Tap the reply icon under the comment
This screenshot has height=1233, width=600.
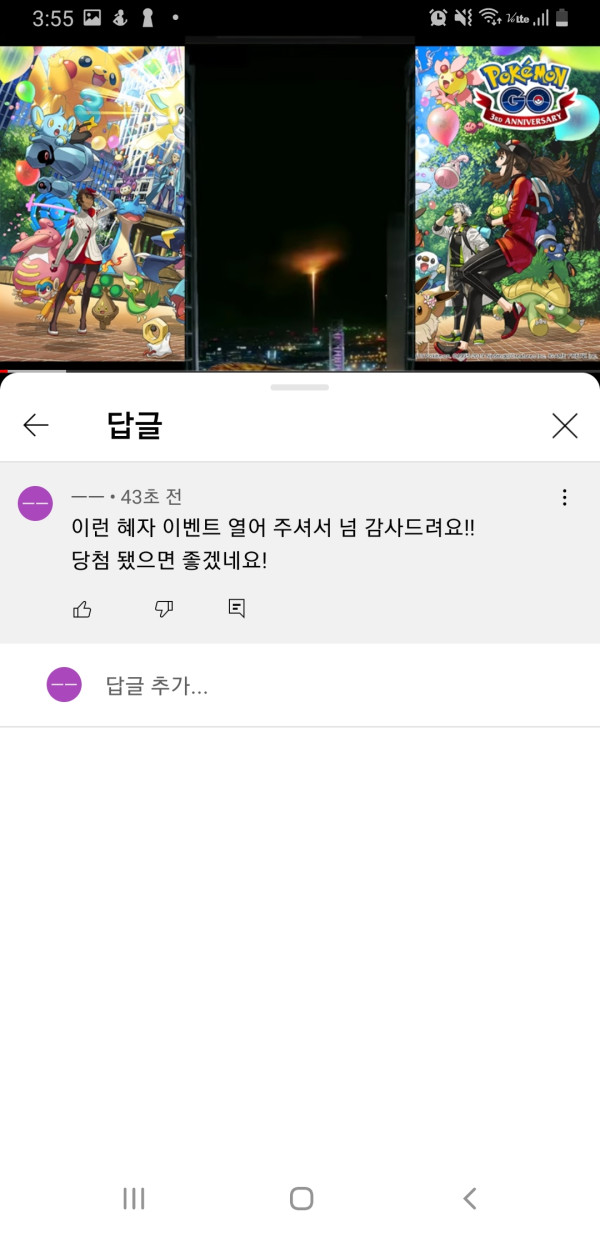(237, 608)
